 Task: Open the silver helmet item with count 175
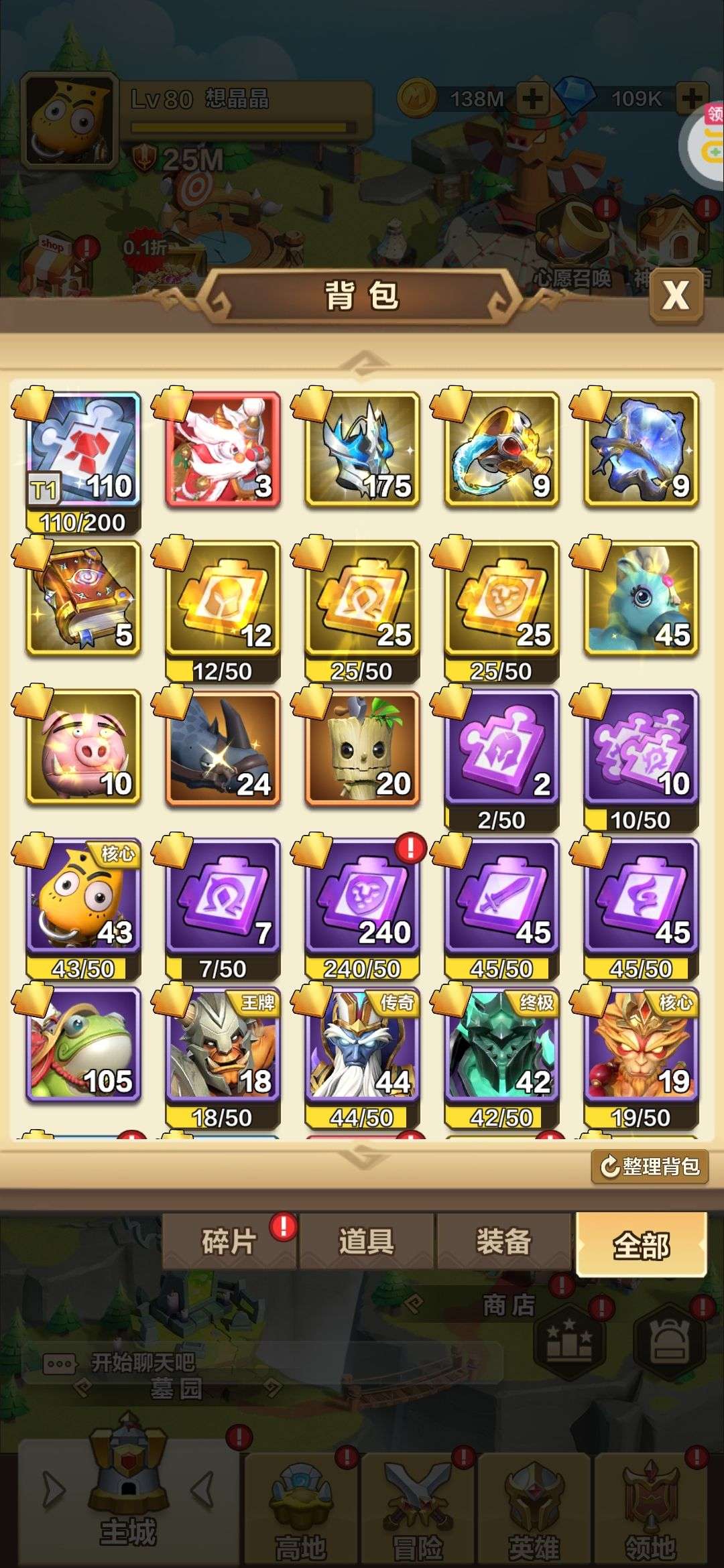[x=362, y=449]
